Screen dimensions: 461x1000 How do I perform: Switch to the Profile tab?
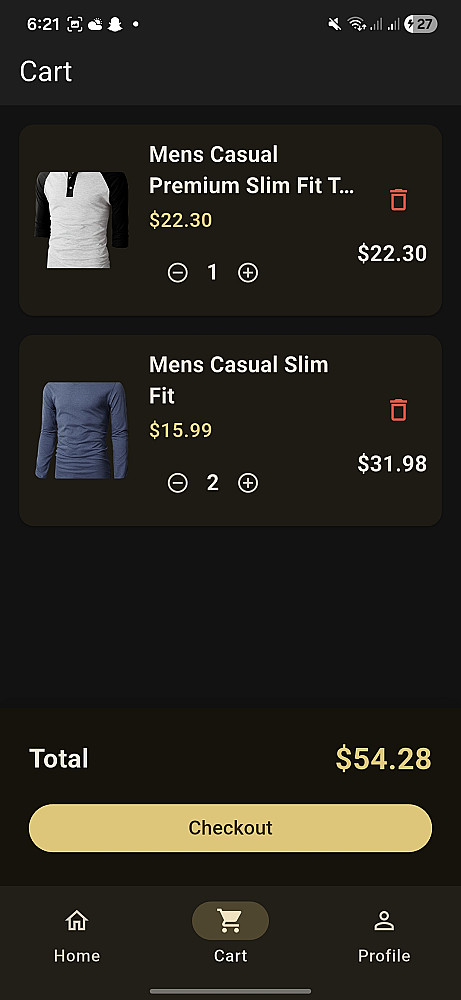[384, 935]
